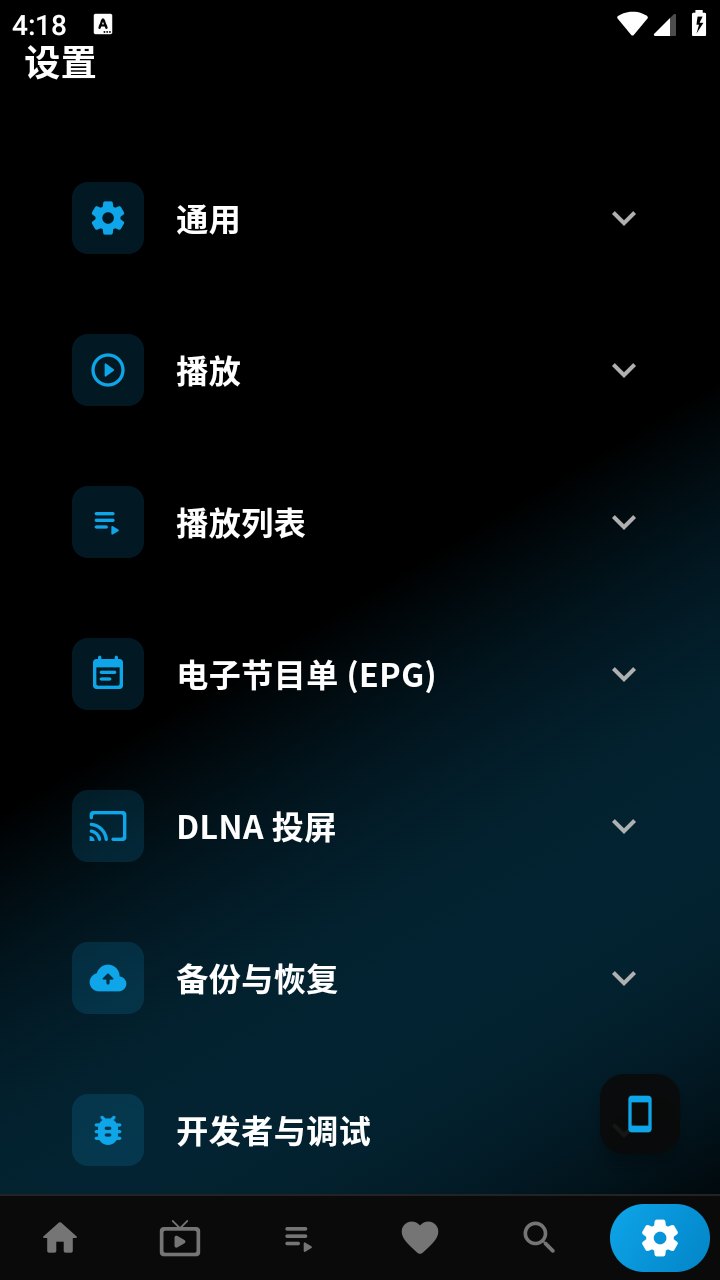This screenshot has width=720, height=1280.
Task: Open the 播放列表 settings group
Action: 360,522
